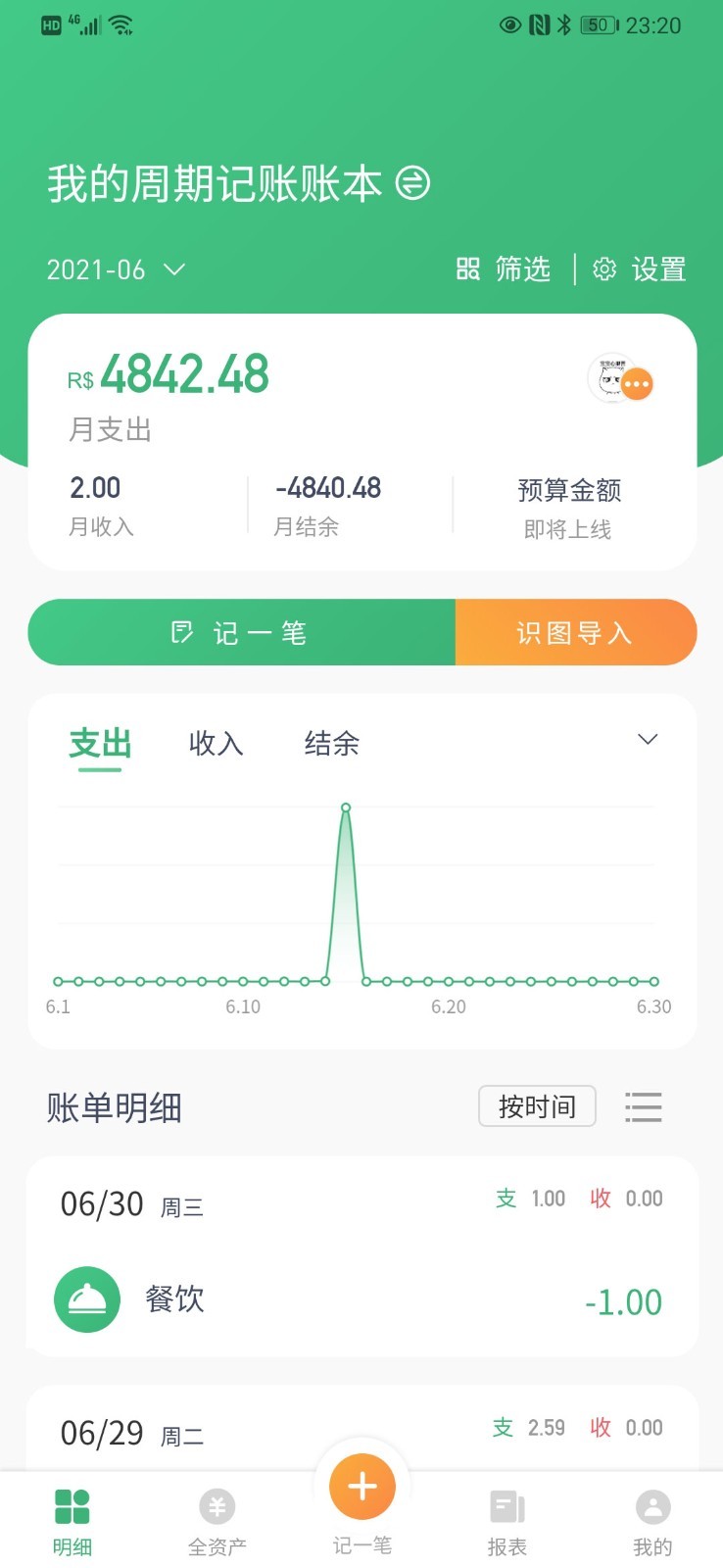Screen dimensions: 723x1568
Task: Tap the chart spike data point
Action: pyautogui.click(x=345, y=807)
